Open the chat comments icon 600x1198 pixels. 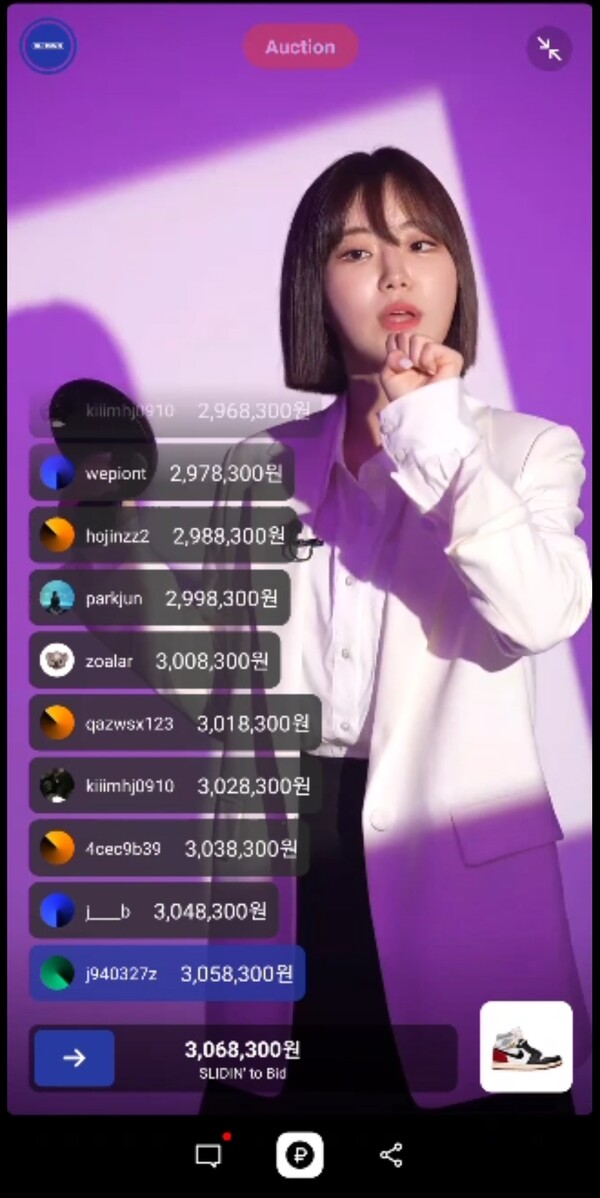[208, 1156]
